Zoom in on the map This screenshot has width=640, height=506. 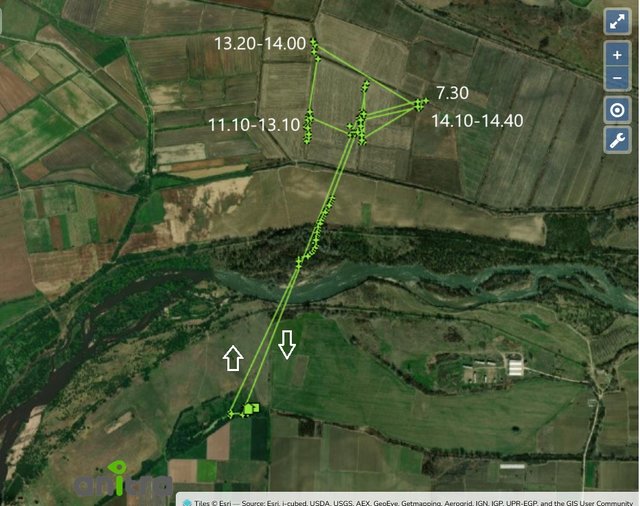click(x=617, y=56)
